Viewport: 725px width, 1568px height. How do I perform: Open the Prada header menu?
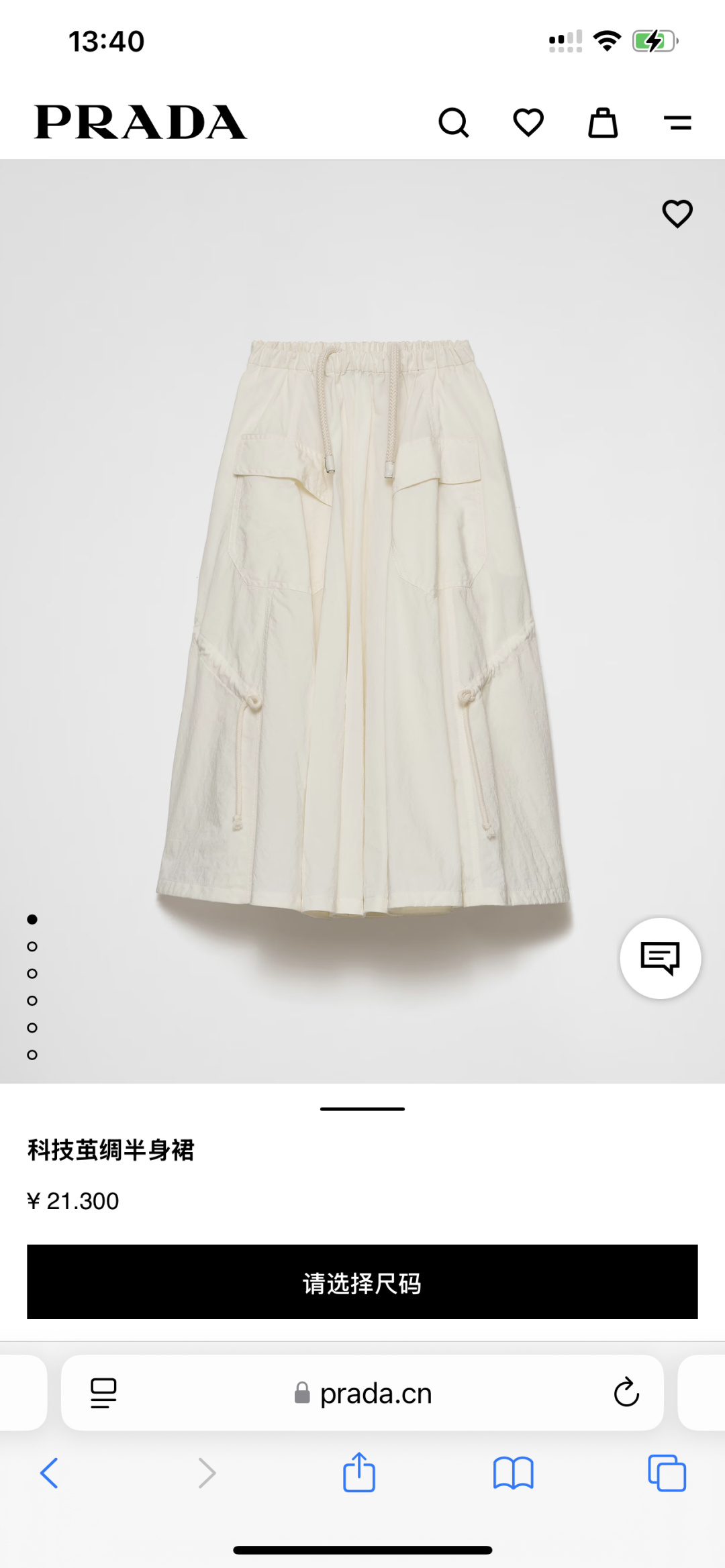click(677, 123)
